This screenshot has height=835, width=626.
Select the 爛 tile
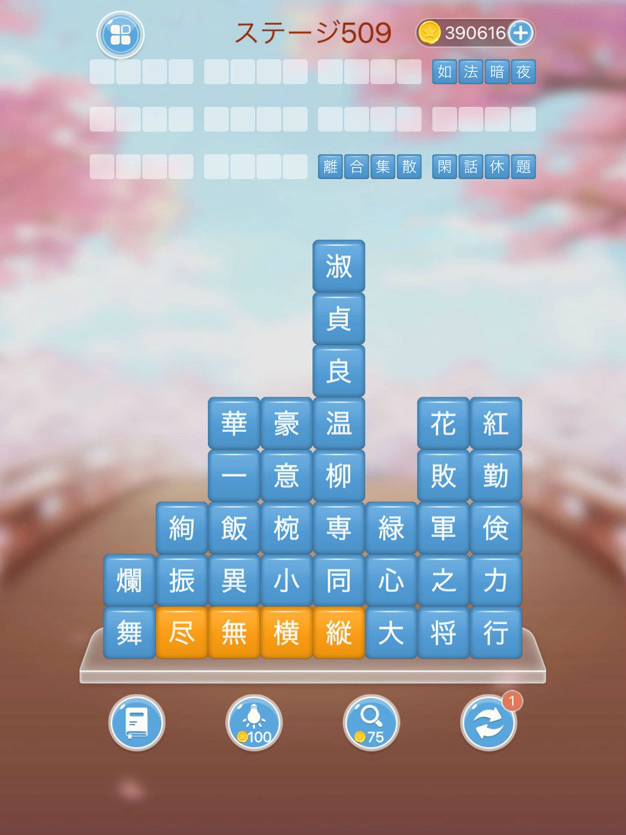coord(130,580)
